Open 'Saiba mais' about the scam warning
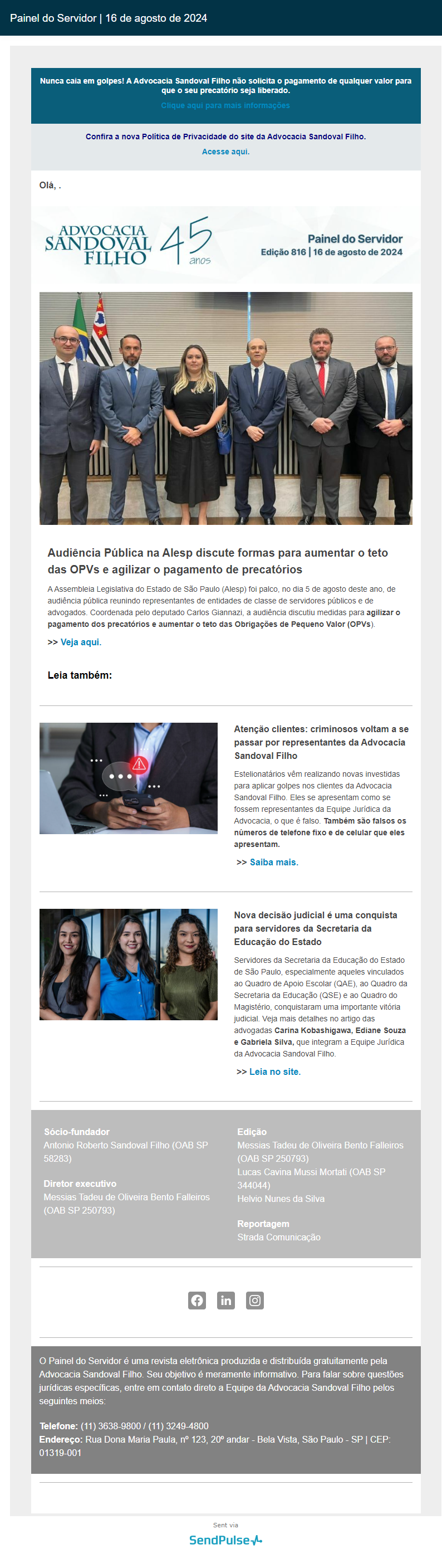 [273, 862]
